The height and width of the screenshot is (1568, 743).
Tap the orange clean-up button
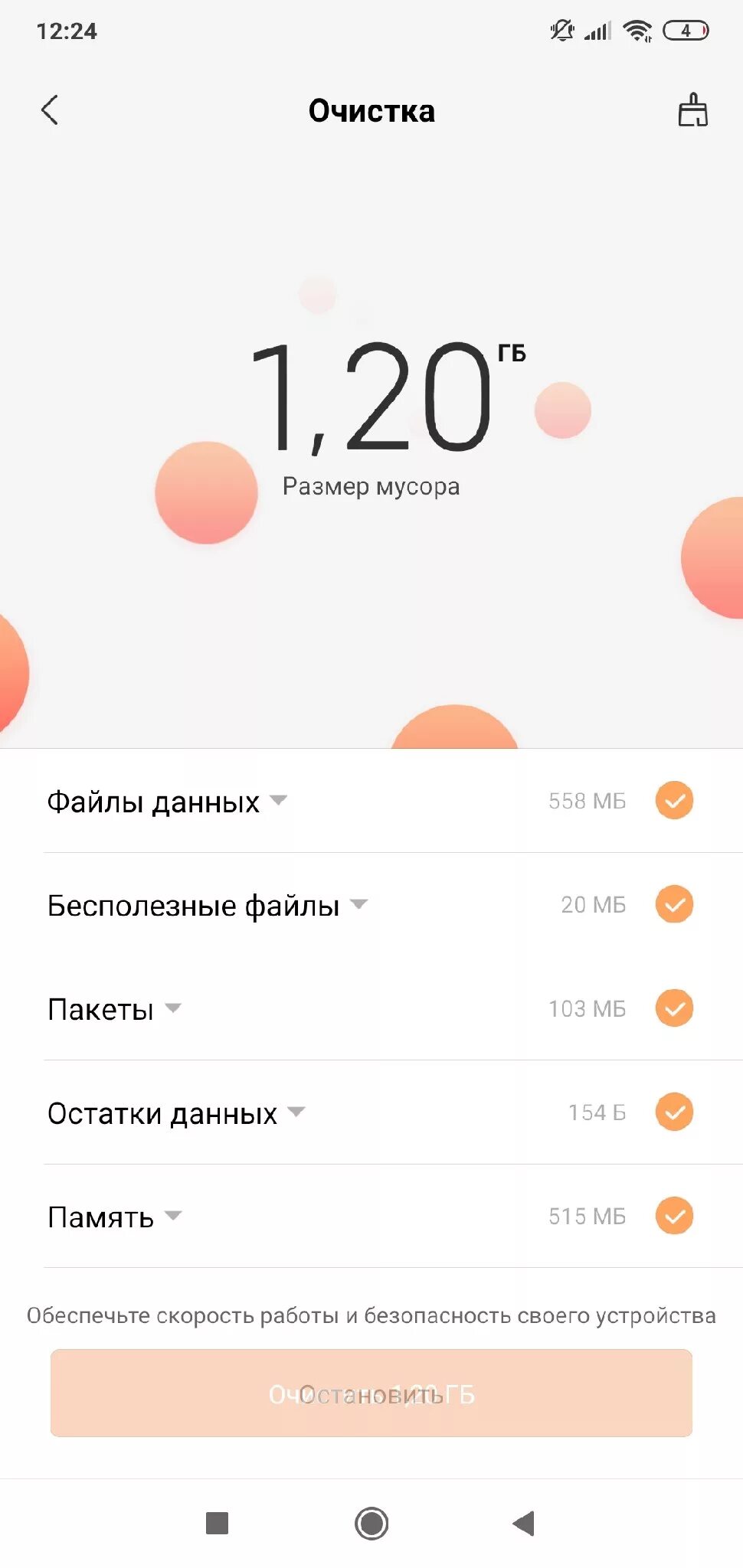pyautogui.click(x=371, y=1393)
